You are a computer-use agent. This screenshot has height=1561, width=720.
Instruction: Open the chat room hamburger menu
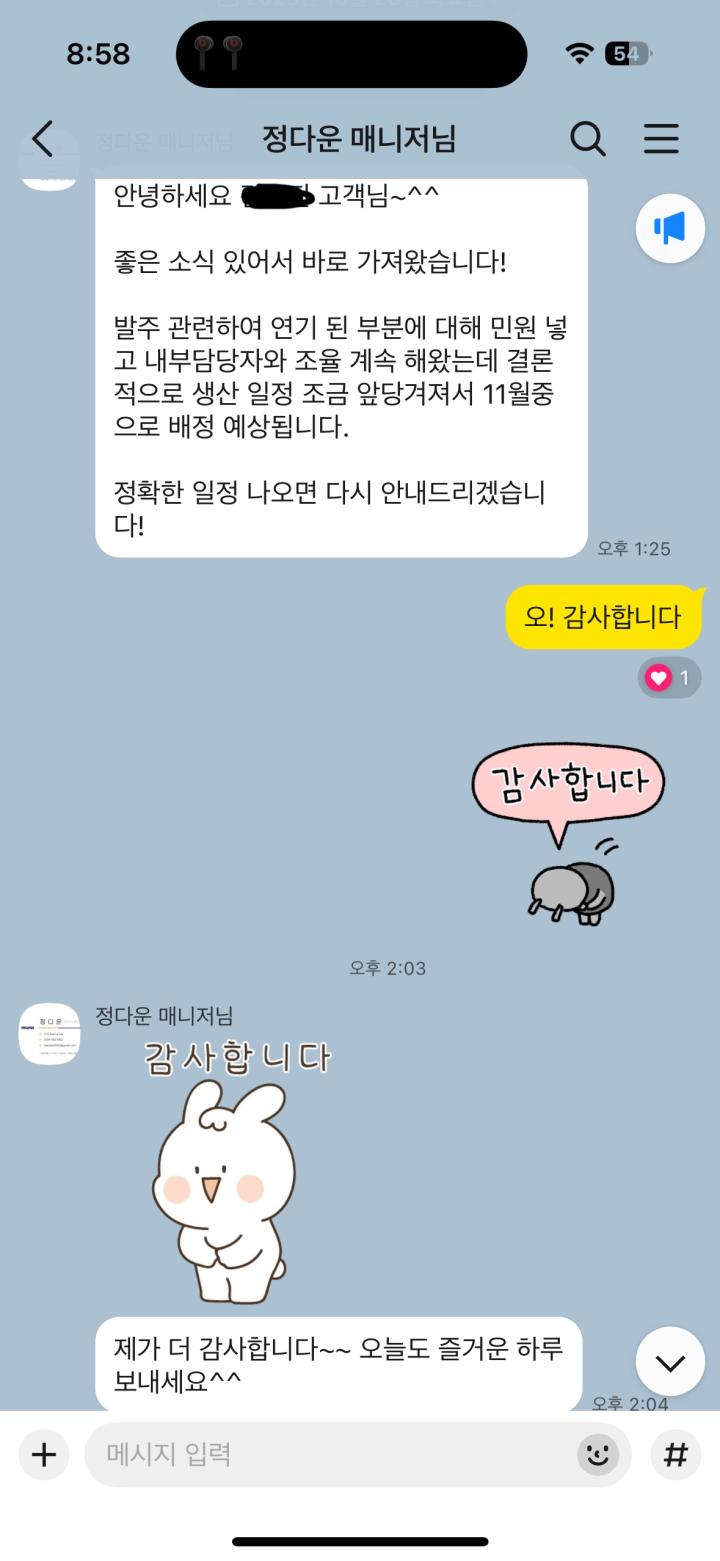661,139
